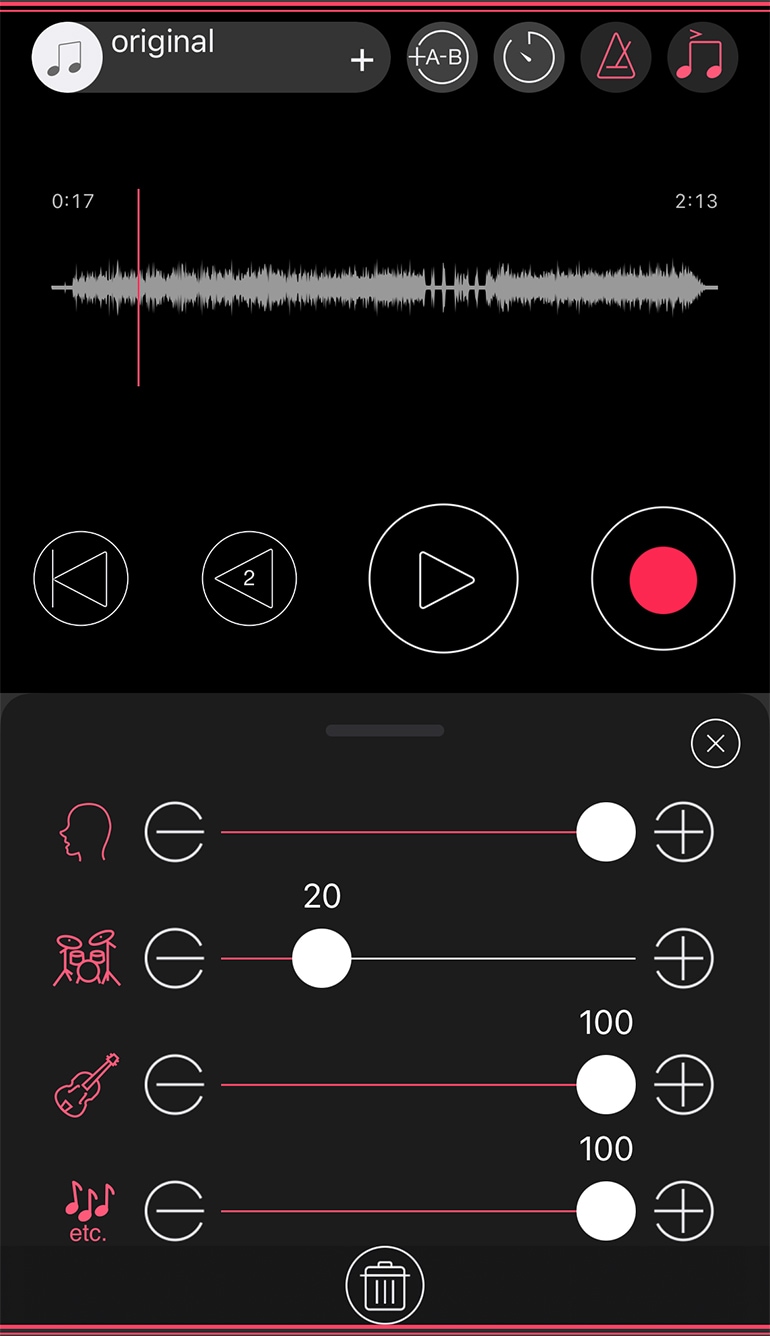770x1336 pixels.
Task: Click the vocals stem icon
Action: click(85, 831)
